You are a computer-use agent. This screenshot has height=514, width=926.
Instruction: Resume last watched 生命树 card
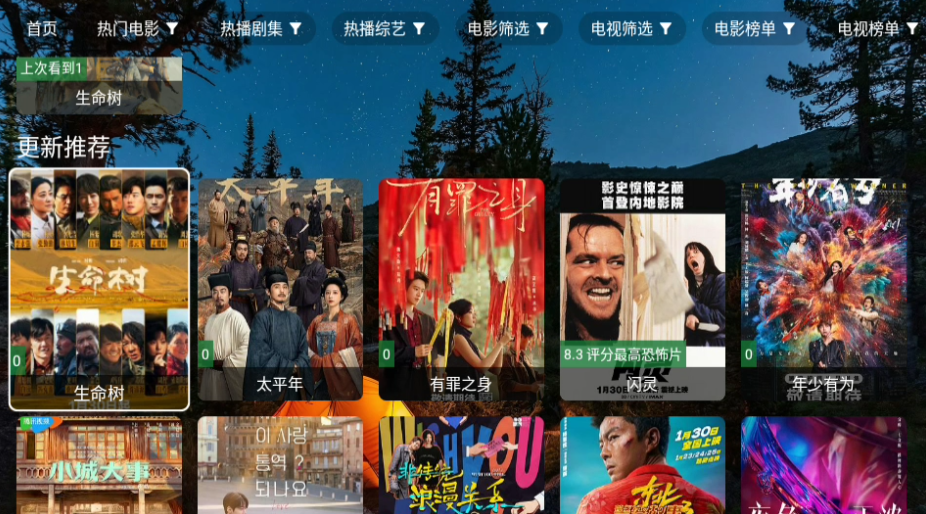pyautogui.click(x=99, y=85)
